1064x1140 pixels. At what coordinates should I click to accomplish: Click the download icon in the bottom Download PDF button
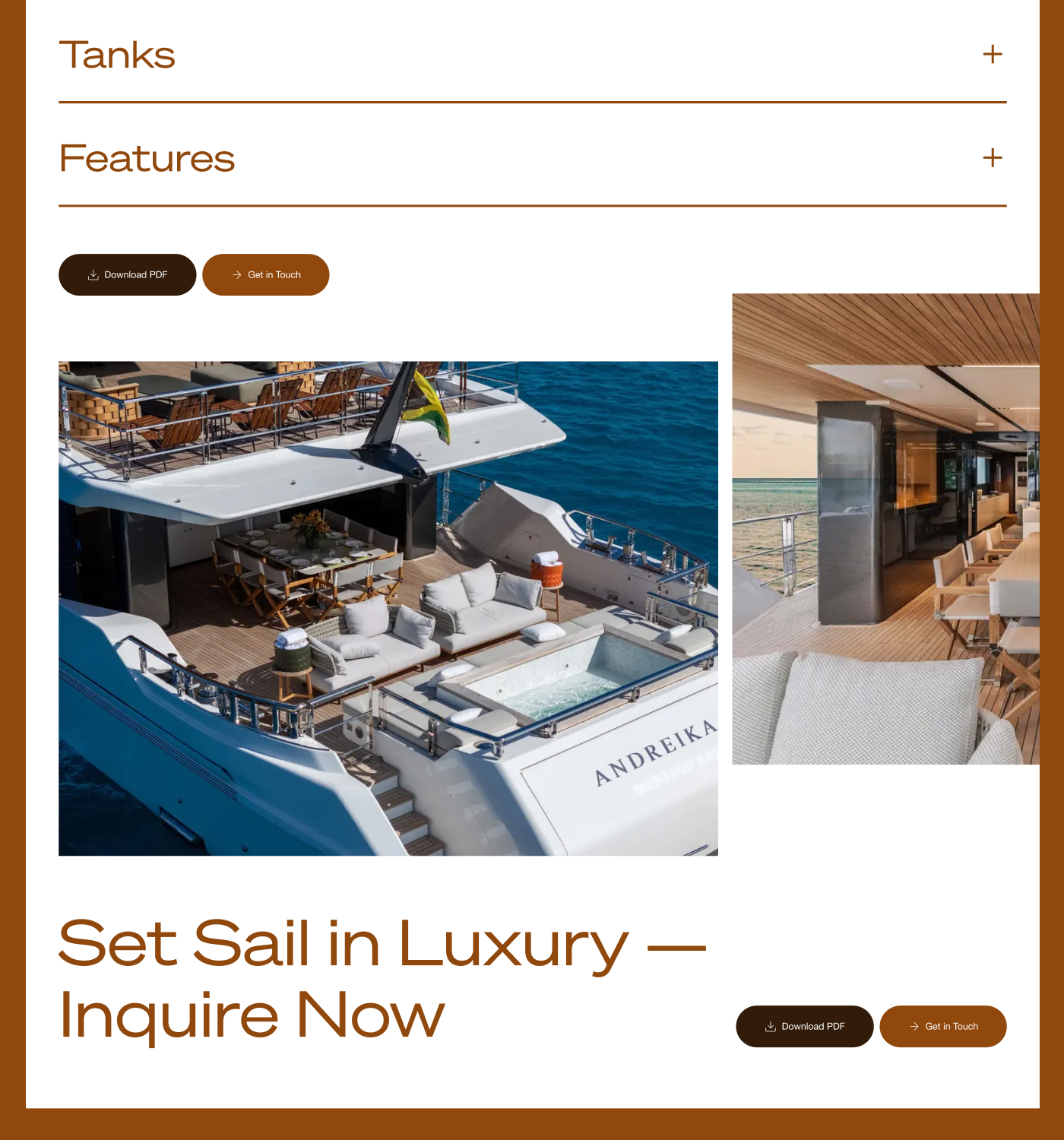(x=770, y=1026)
